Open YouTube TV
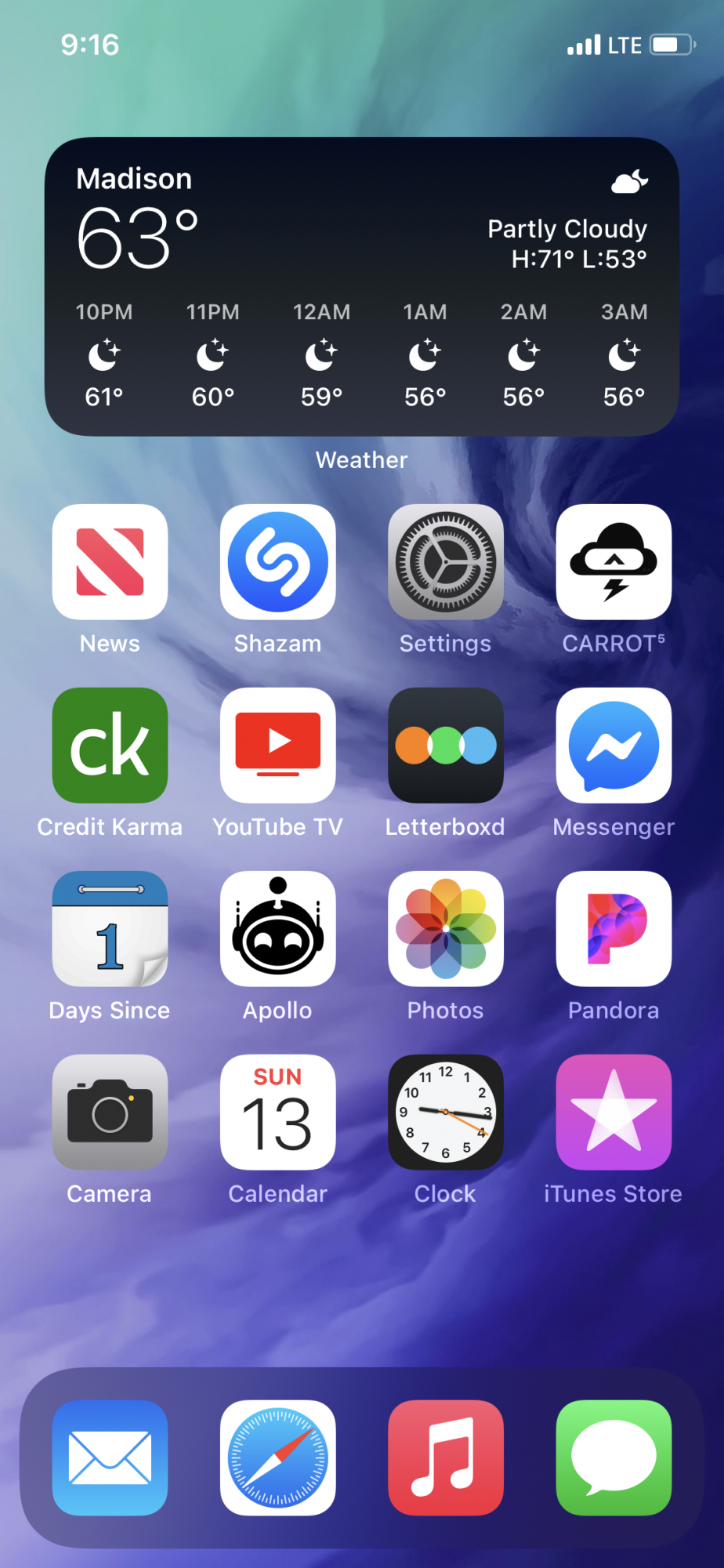 point(277,746)
